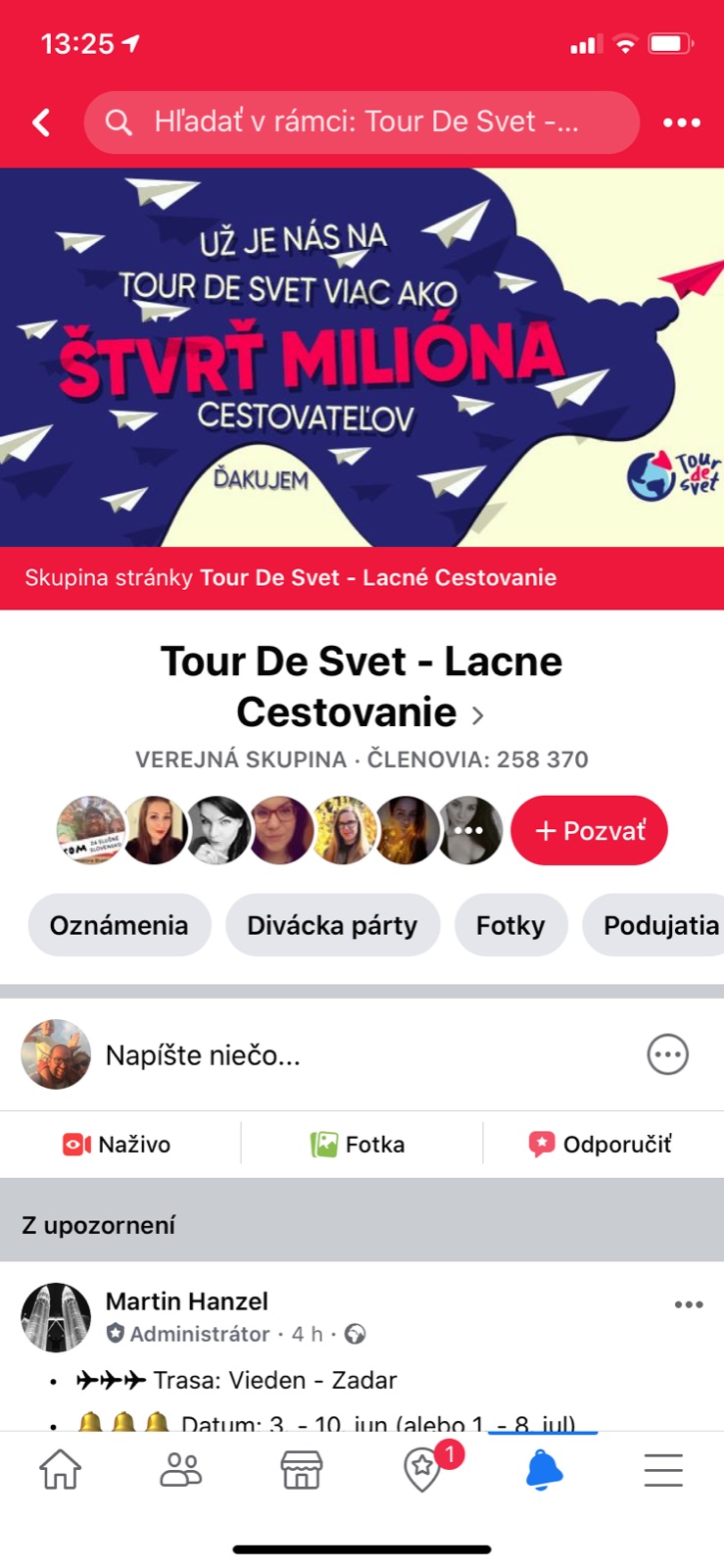The height and width of the screenshot is (1568, 724).
Task: Search within the Tour De Svet group
Action: (362, 122)
